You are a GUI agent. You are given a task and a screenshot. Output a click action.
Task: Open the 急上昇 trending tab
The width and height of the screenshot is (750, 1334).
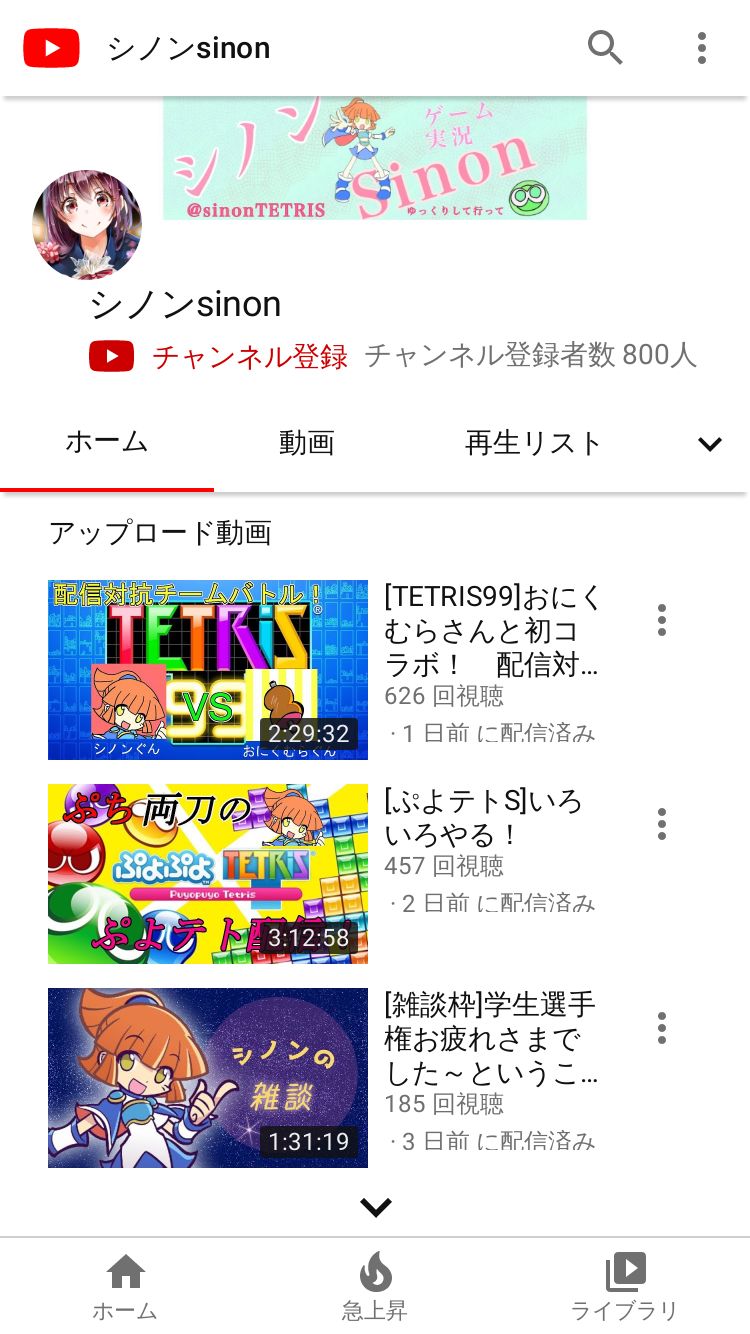(x=375, y=1286)
